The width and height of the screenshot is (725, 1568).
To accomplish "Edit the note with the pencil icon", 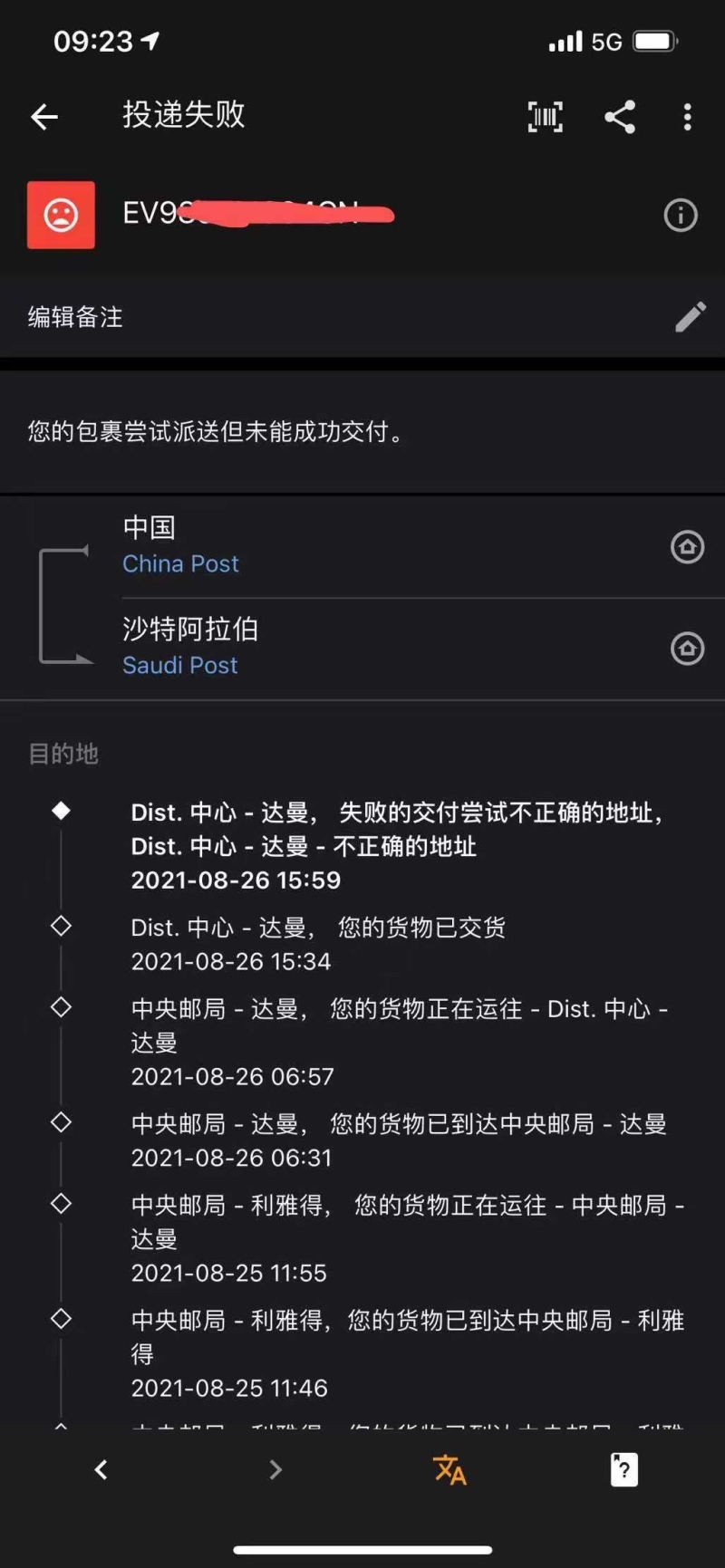I will coord(690,317).
